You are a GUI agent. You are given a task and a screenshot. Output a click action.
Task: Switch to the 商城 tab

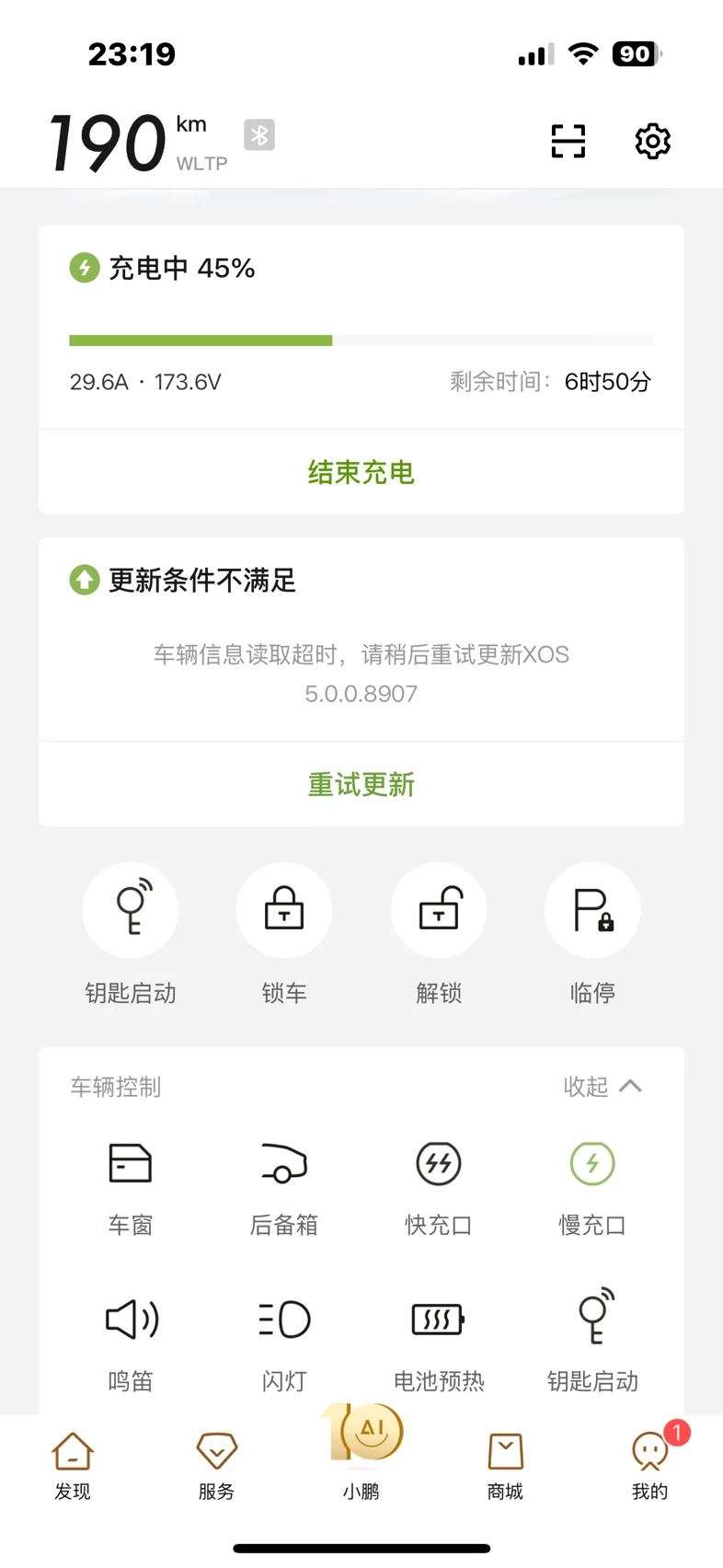point(505,1466)
